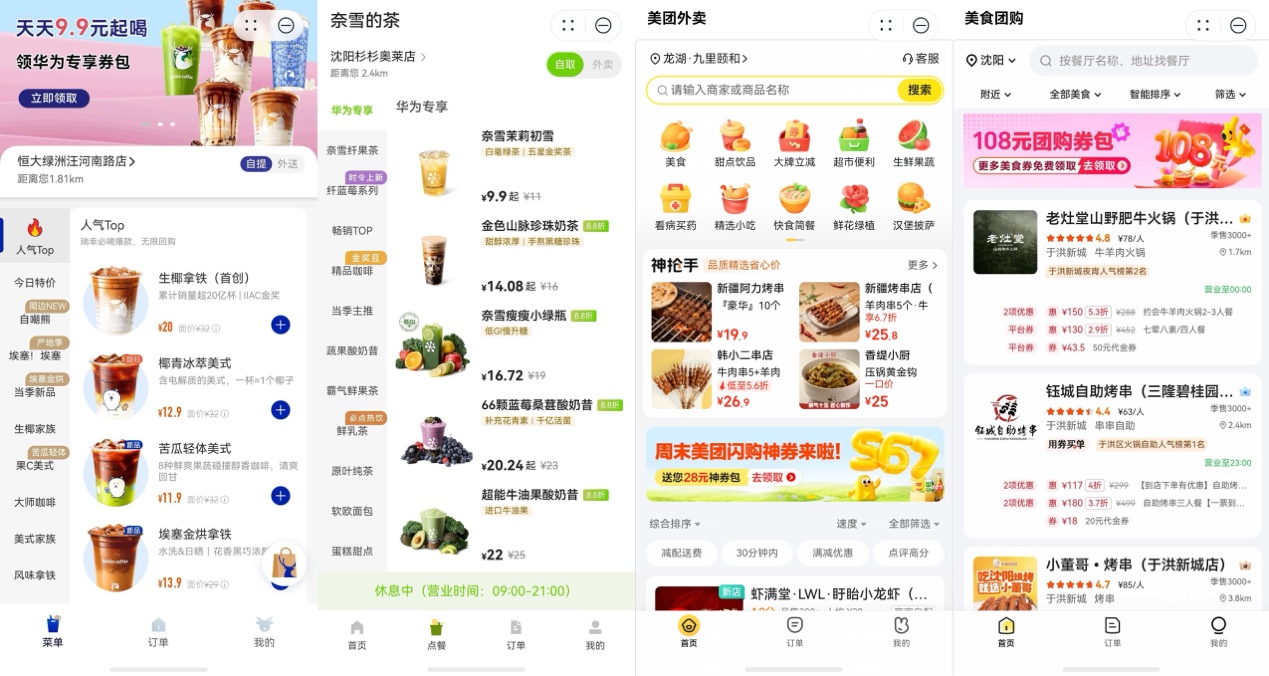Tap the 请输入商家或商品名称 search field
This screenshot has height=676, width=1269.
tap(772, 90)
